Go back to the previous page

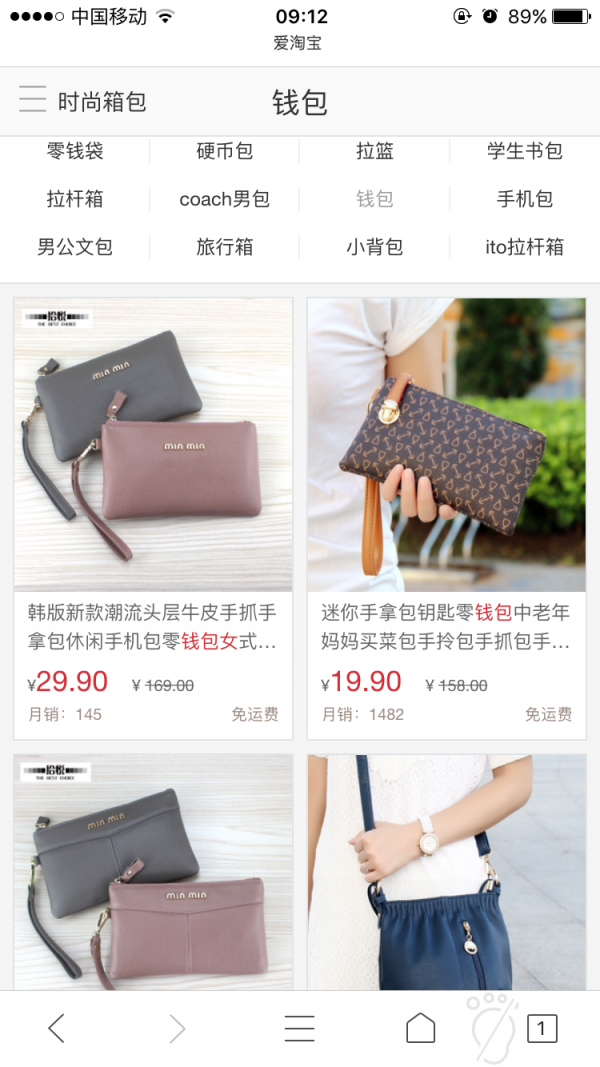tap(57, 1027)
